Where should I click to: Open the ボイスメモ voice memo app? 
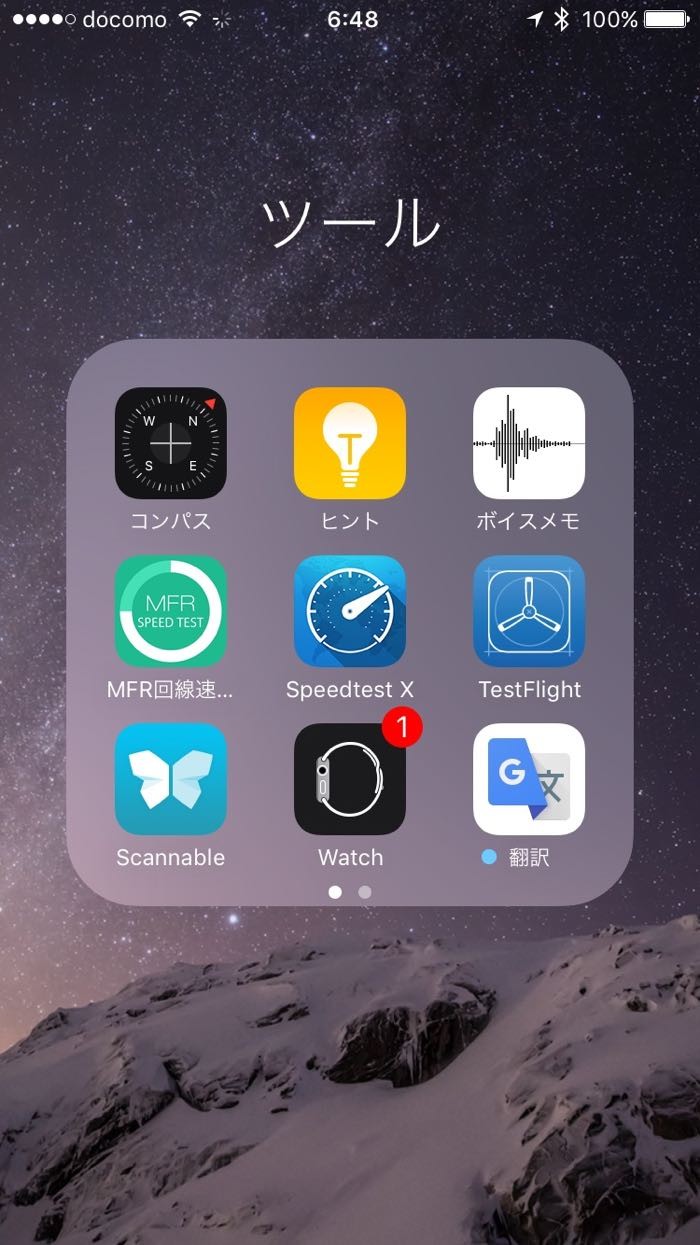[x=529, y=443]
